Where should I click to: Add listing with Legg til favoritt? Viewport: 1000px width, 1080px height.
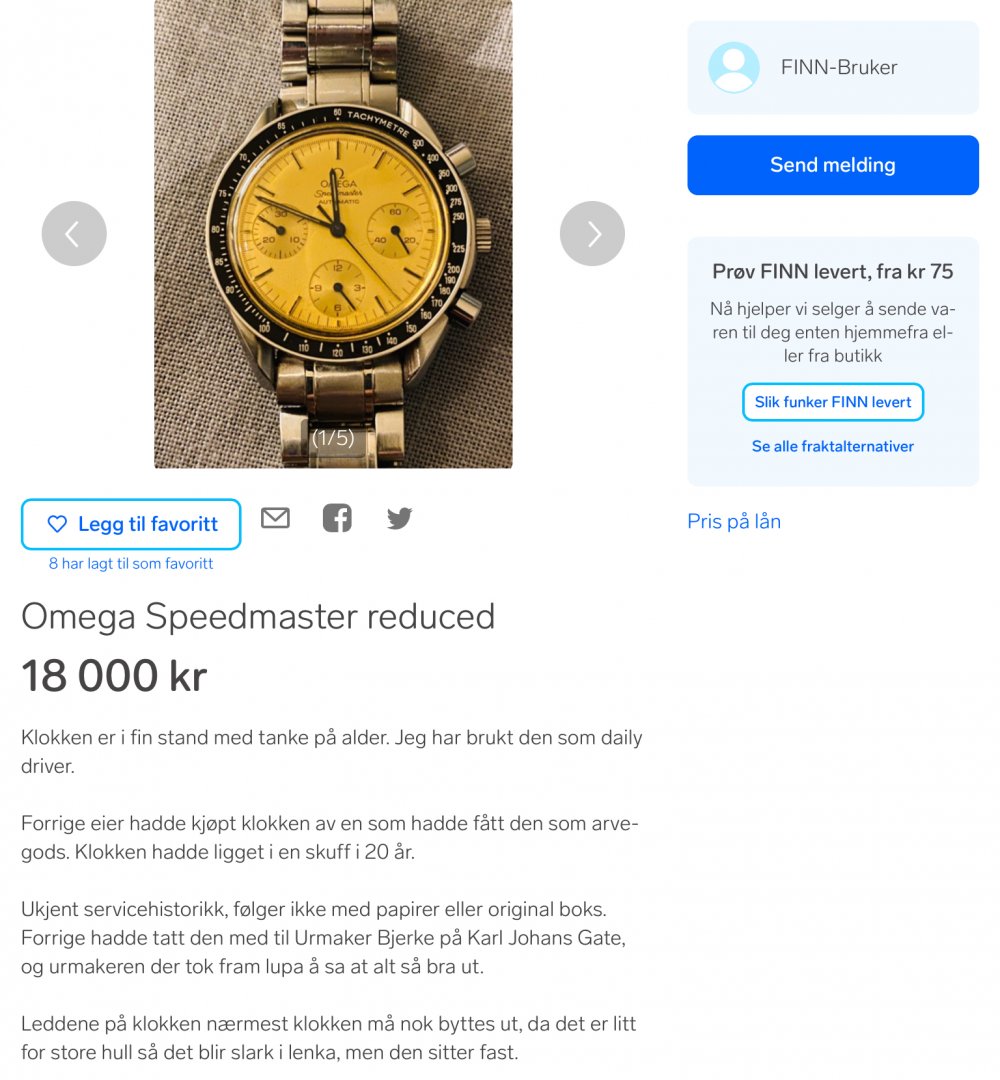[131, 524]
